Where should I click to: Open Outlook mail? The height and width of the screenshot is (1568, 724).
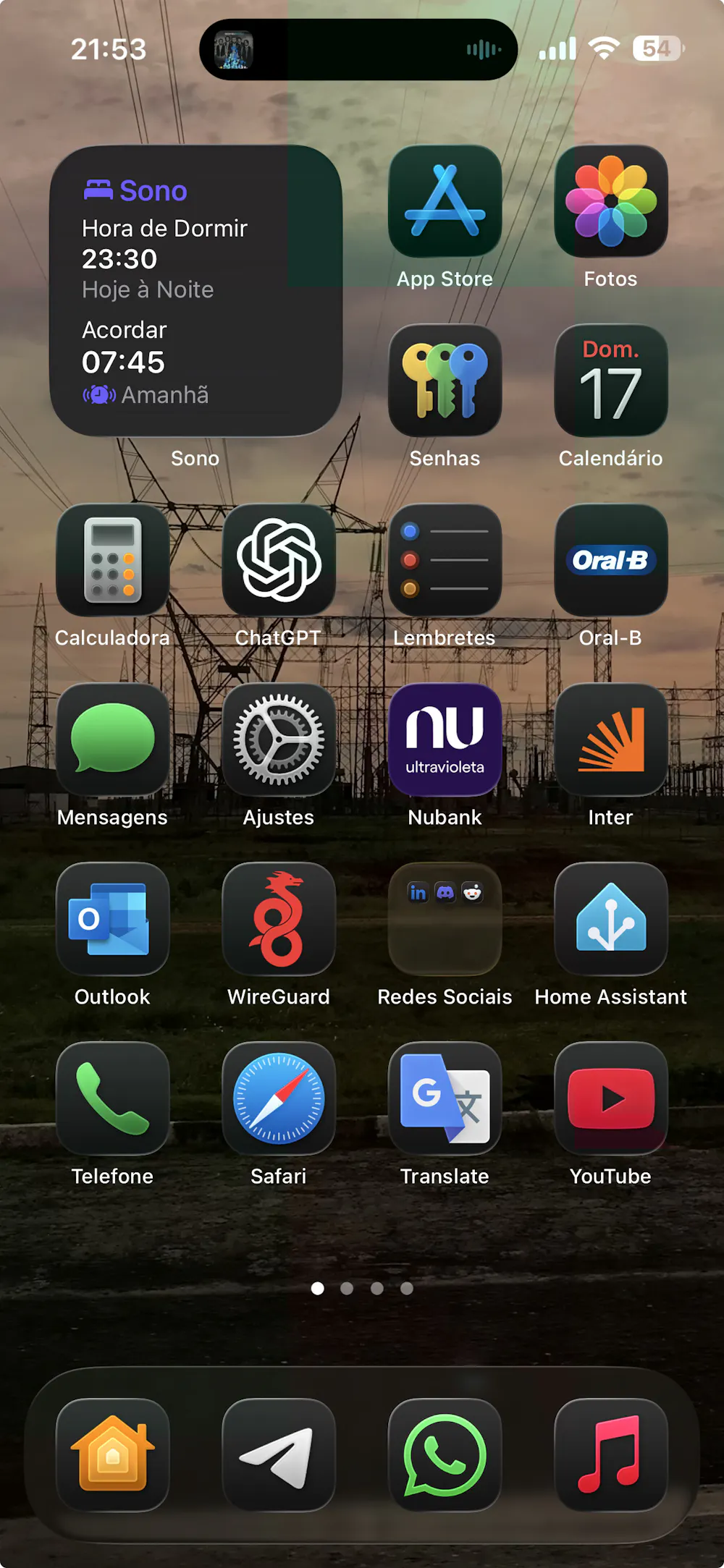[113, 919]
